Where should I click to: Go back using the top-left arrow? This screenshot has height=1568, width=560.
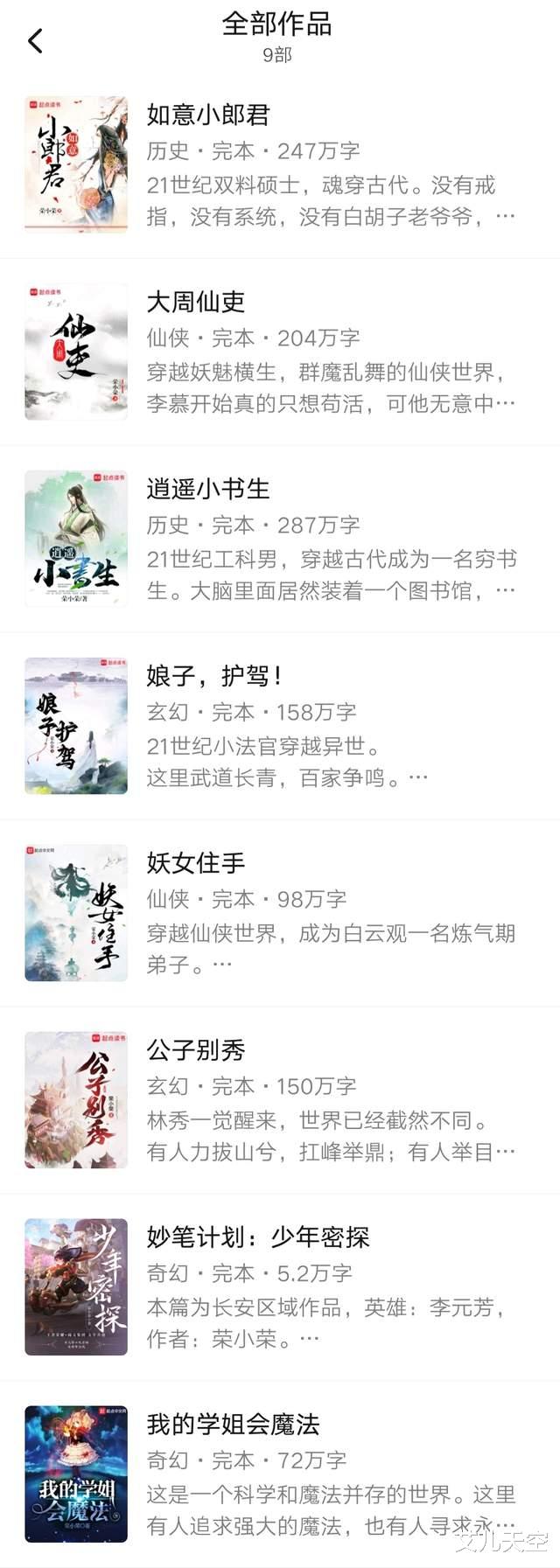tap(36, 40)
